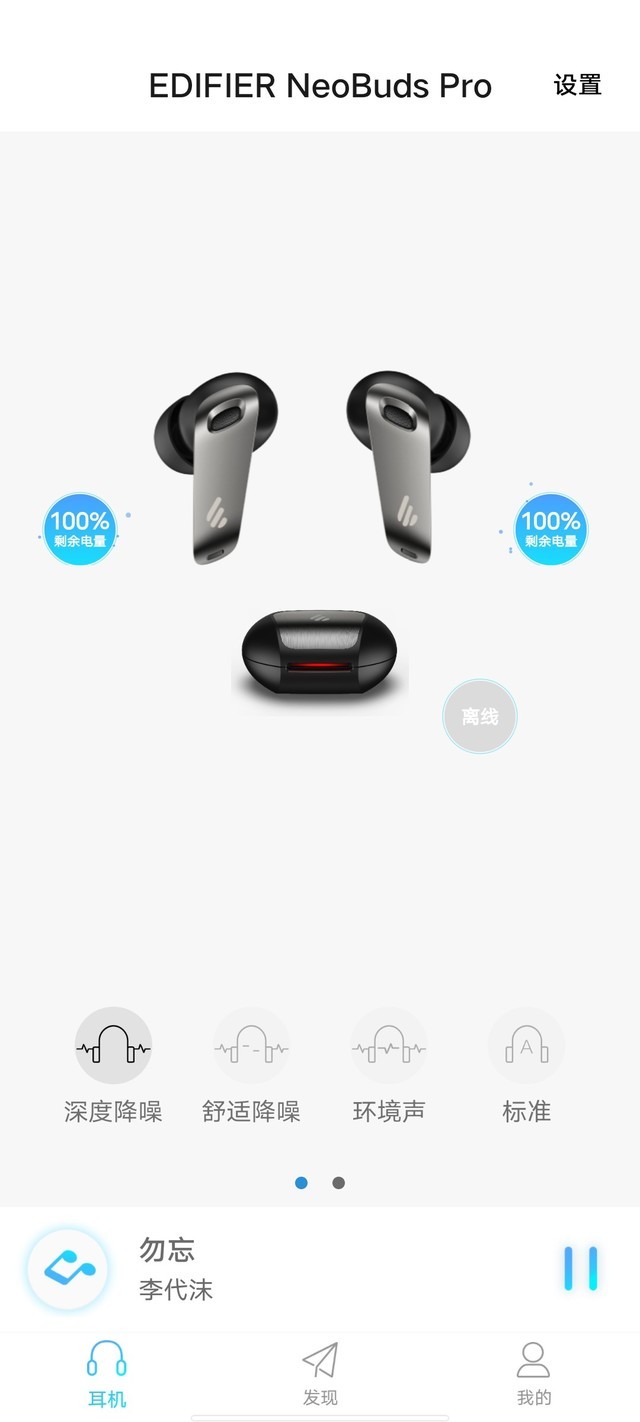640x1422 pixels.
Task: Switch to the 发现 tab
Action: [x=320, y=1374]
